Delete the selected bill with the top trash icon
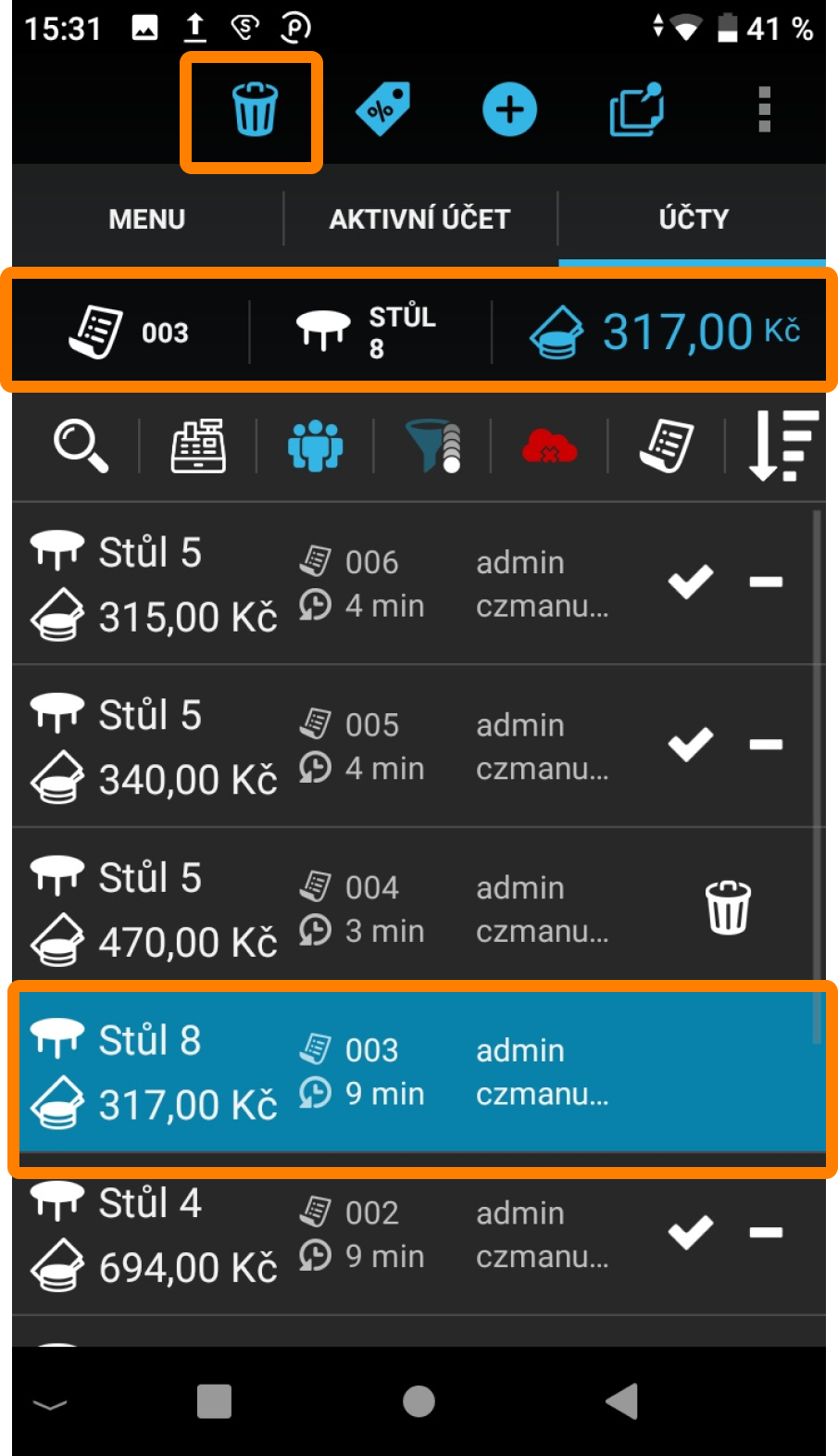Image resolution: width=838 pixels, height=1456 pixels. pyautogui.click(x=254, y=110)
